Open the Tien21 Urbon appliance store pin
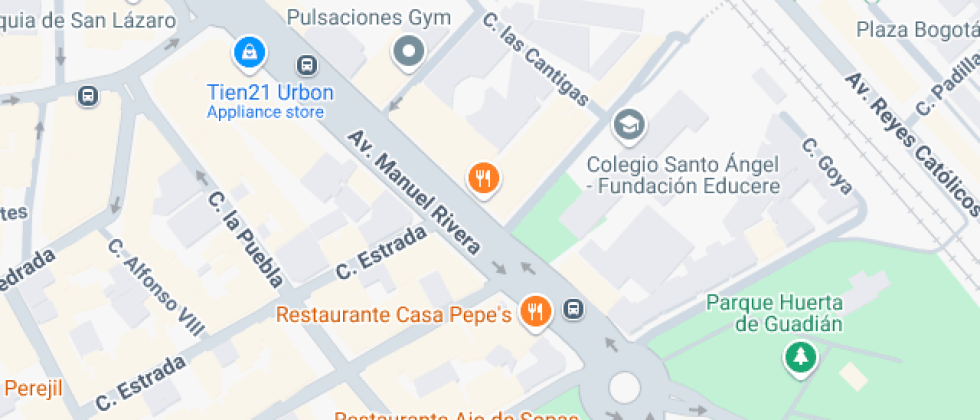Screen dimensions: 980x420 click(x=247, y=50)
